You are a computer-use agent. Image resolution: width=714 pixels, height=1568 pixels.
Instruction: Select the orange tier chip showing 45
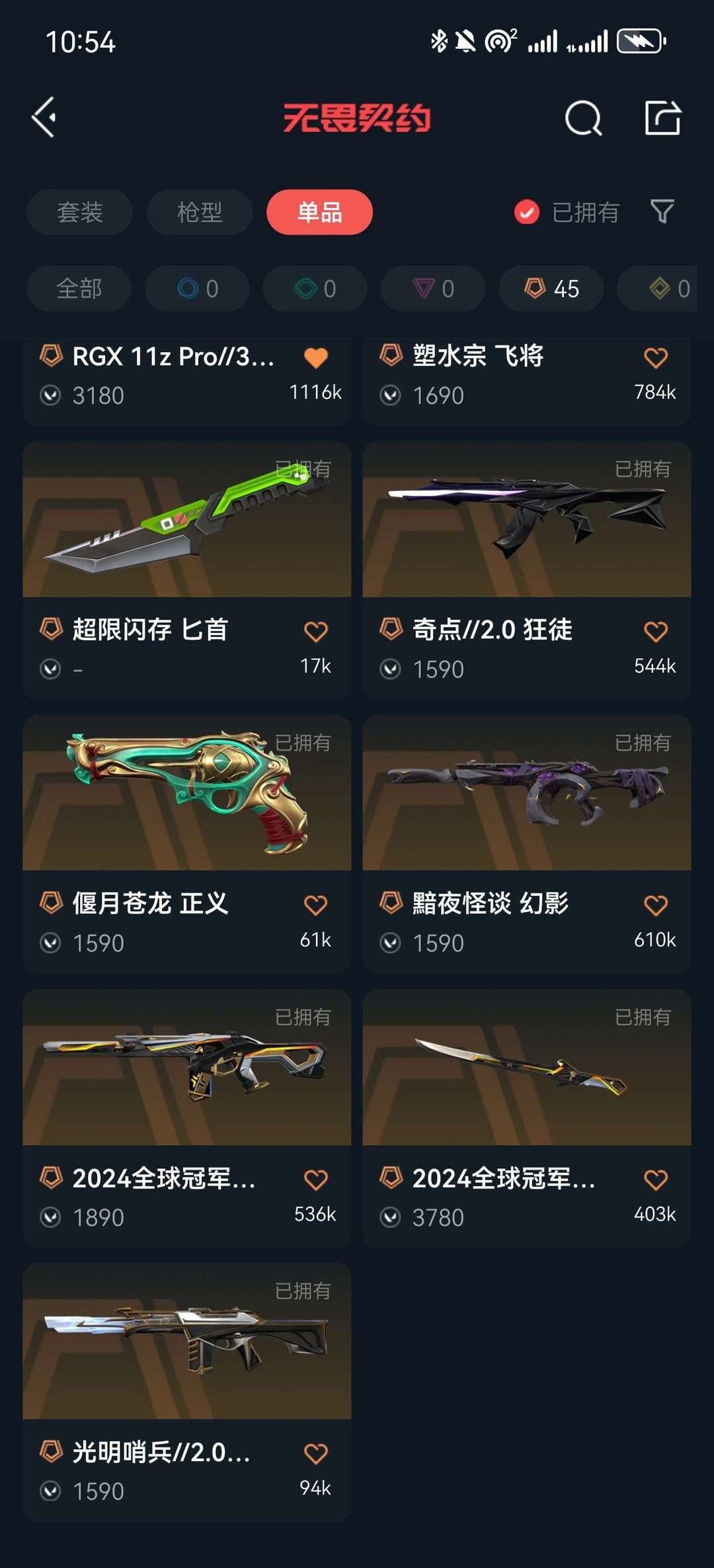[551, 288]
